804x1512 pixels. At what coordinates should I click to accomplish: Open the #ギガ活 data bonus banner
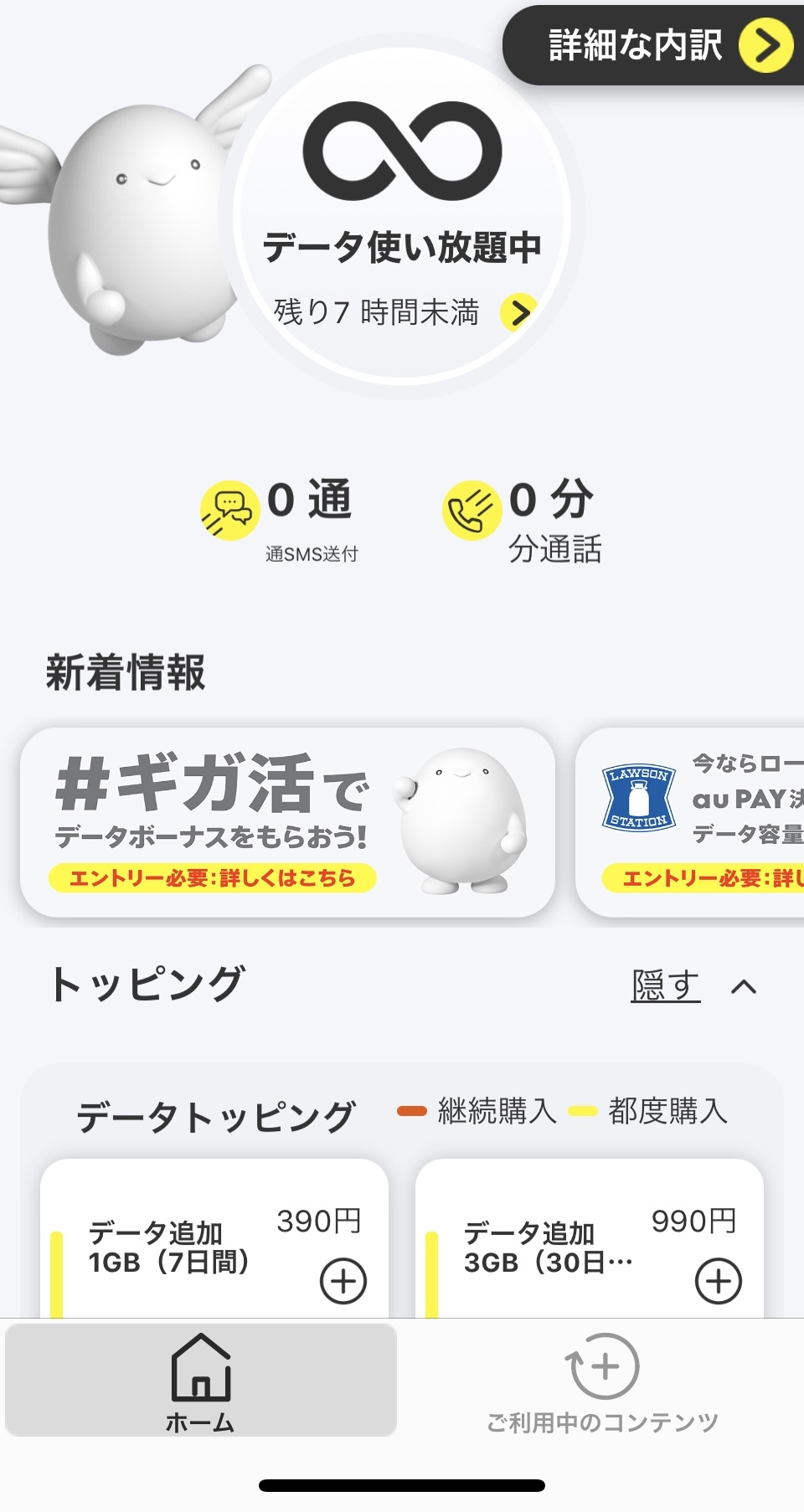(x=287, y=822)
